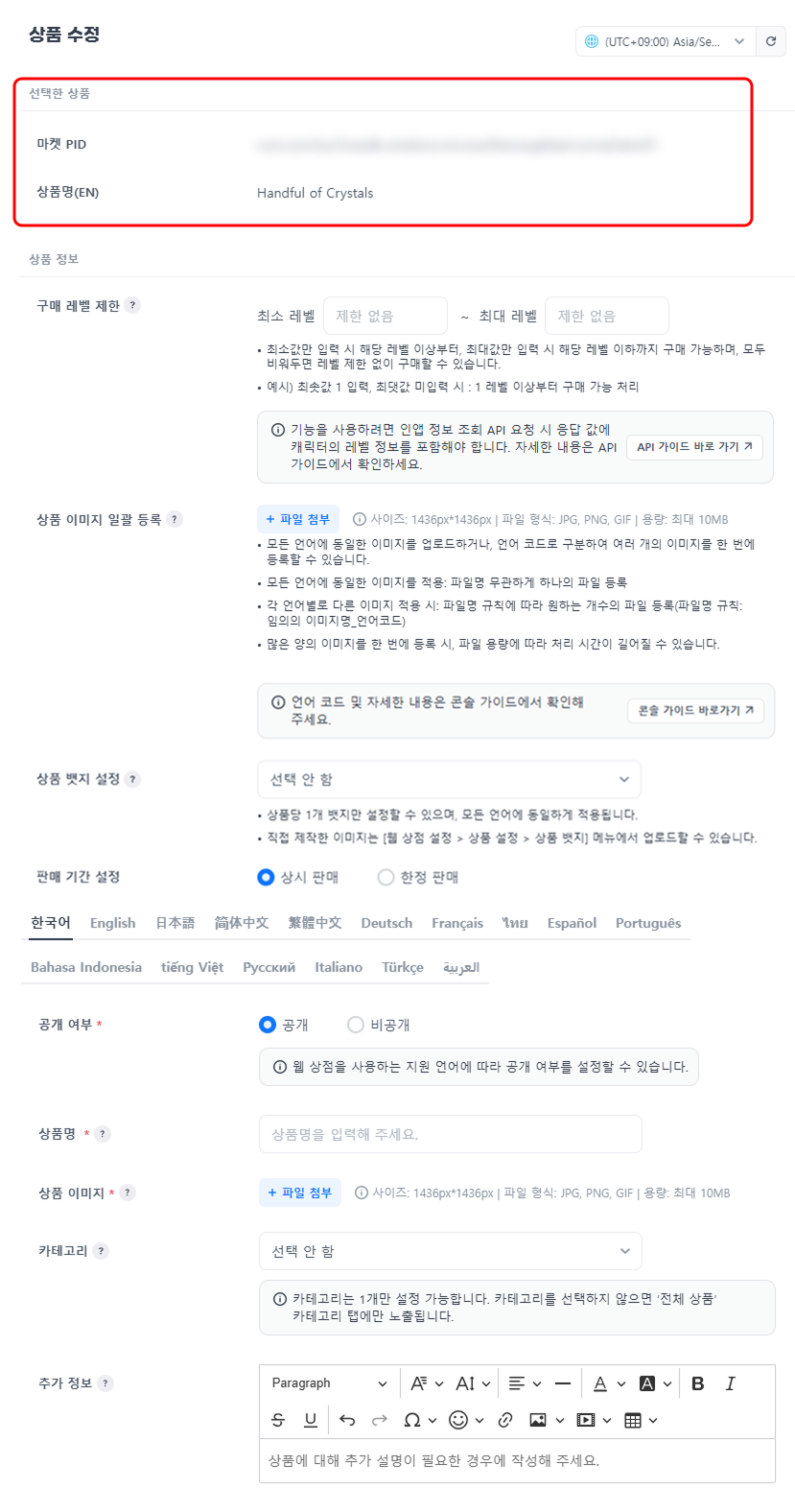Expand the 상품 뱃지 설정 dropdown
Viewport: 795px width, 1512px height.
pos(449,779)
